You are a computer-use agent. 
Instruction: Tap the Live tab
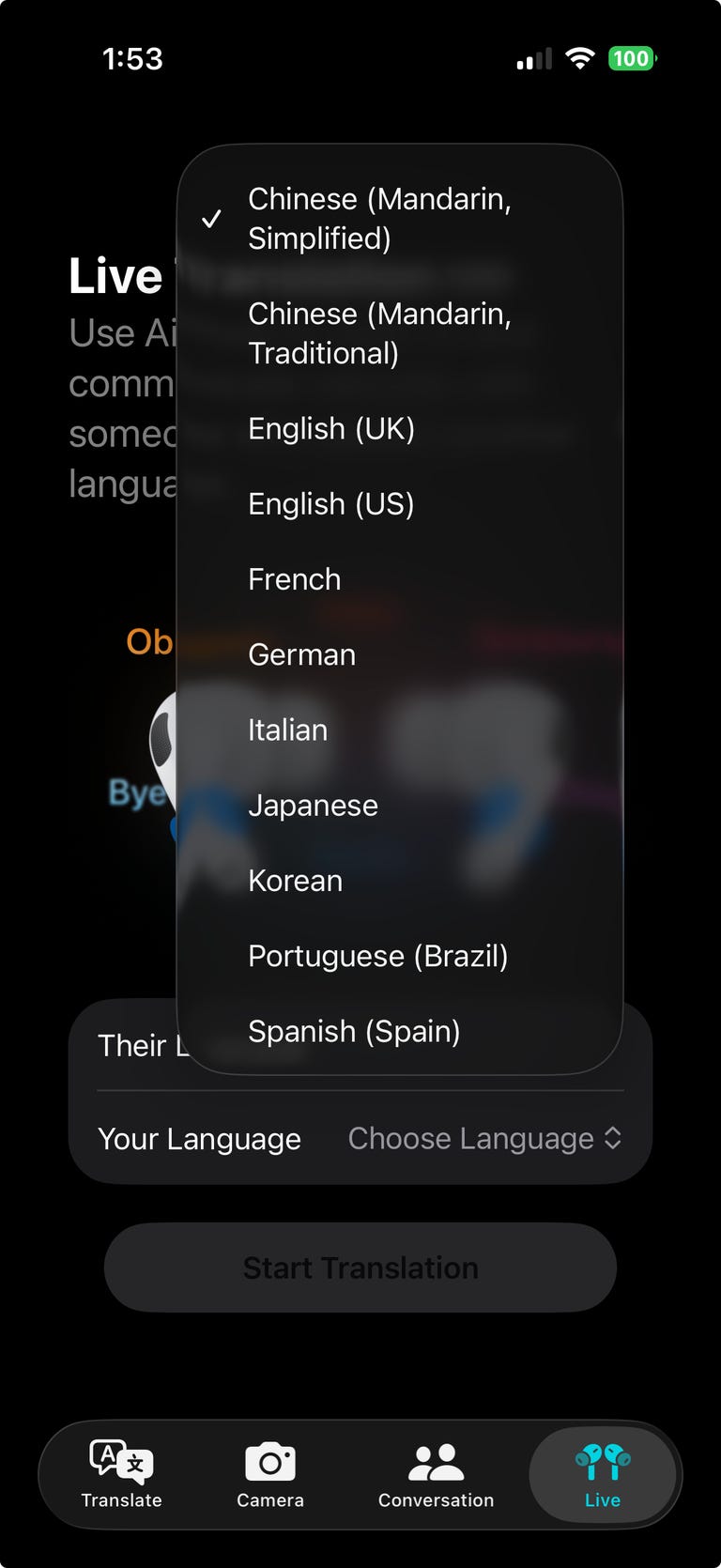(602, 1474)
